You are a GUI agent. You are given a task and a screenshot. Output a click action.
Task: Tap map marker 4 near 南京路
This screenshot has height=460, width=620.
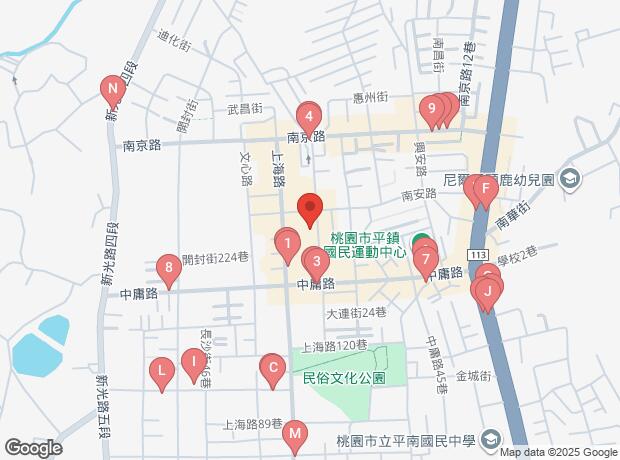(x=310, y=116)
